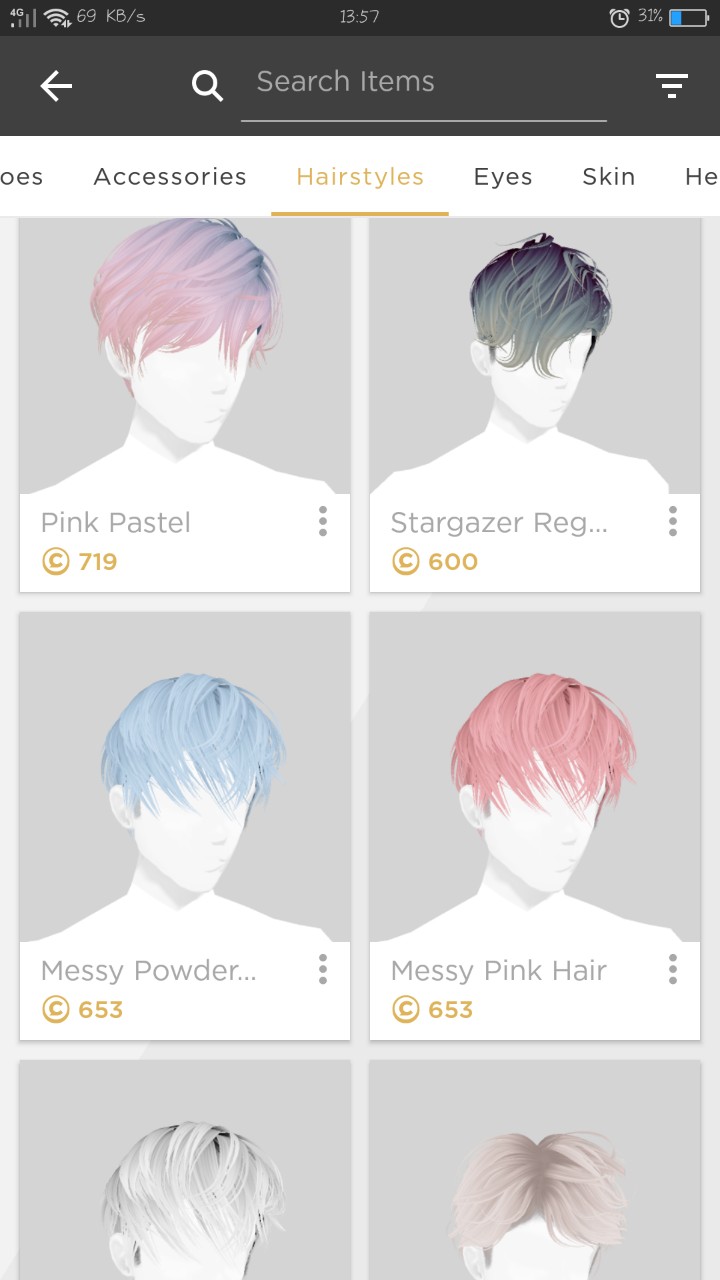Select the Hairstyles tab
Viewport: 720px width, 1280px height.
coord(360,177)
